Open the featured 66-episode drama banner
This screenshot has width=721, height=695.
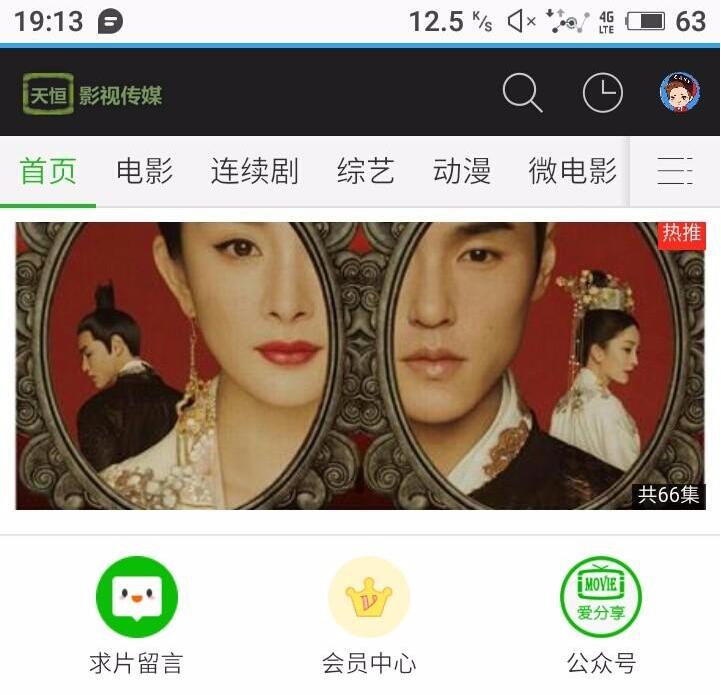[360, 365]
